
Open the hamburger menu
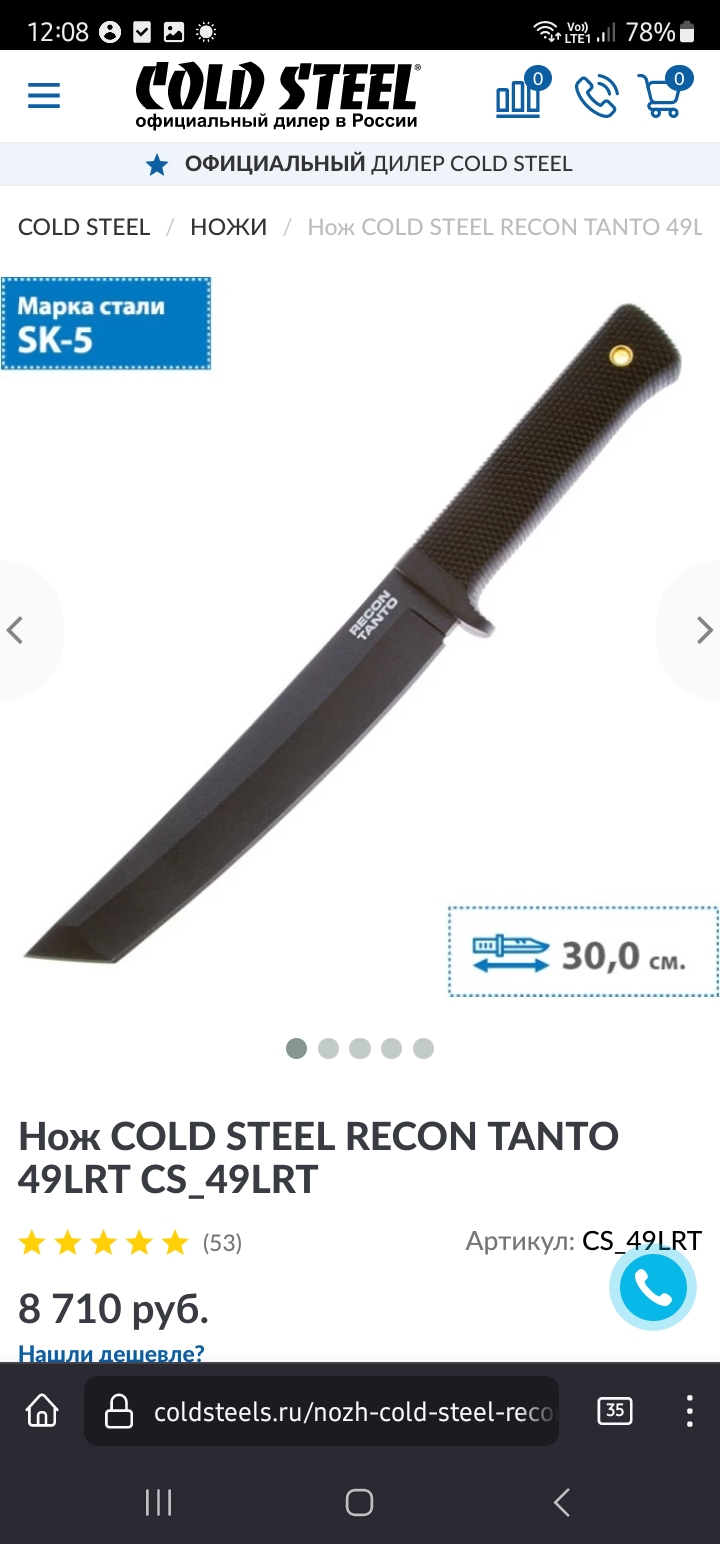(44, 96)
